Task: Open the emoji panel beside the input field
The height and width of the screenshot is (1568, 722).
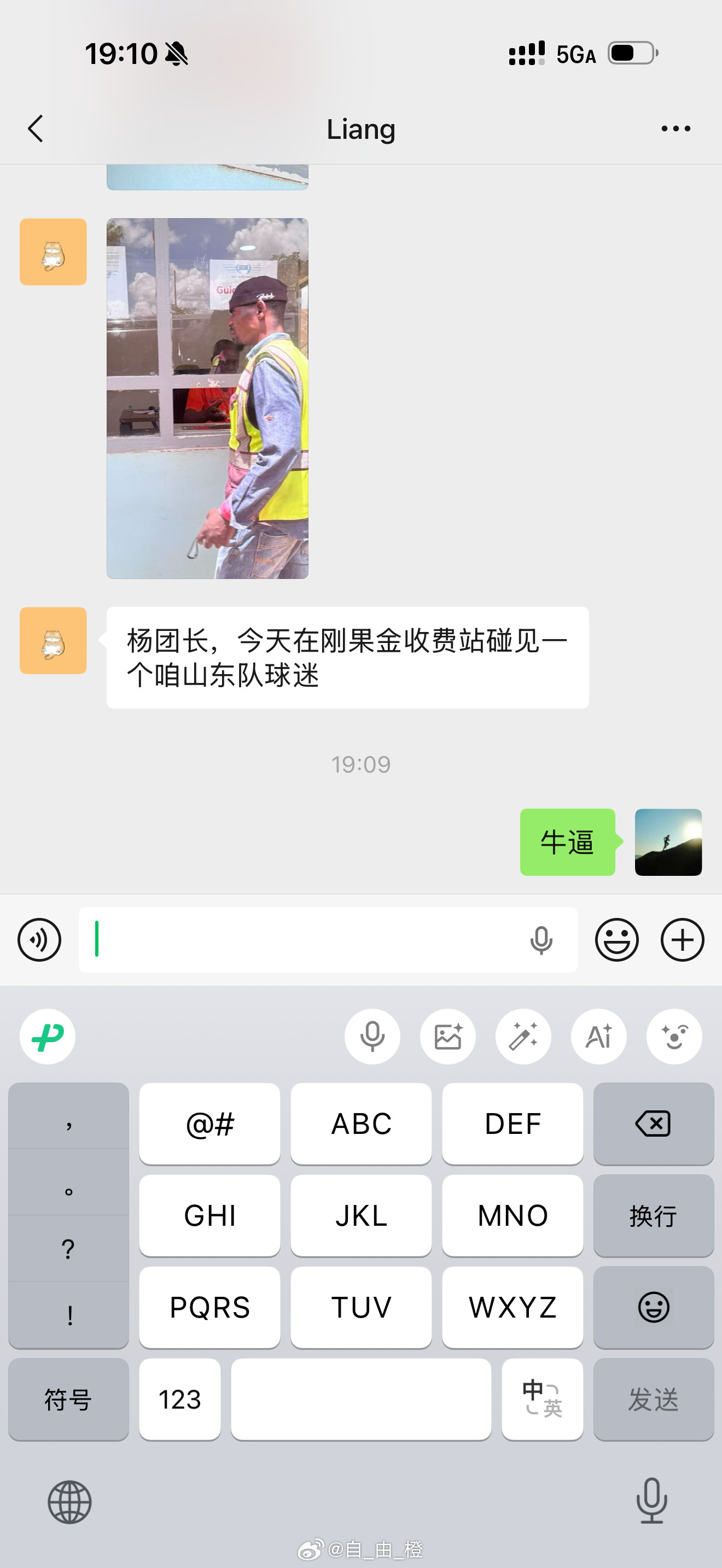Action: pyautogui.click(x=616, y=939)
